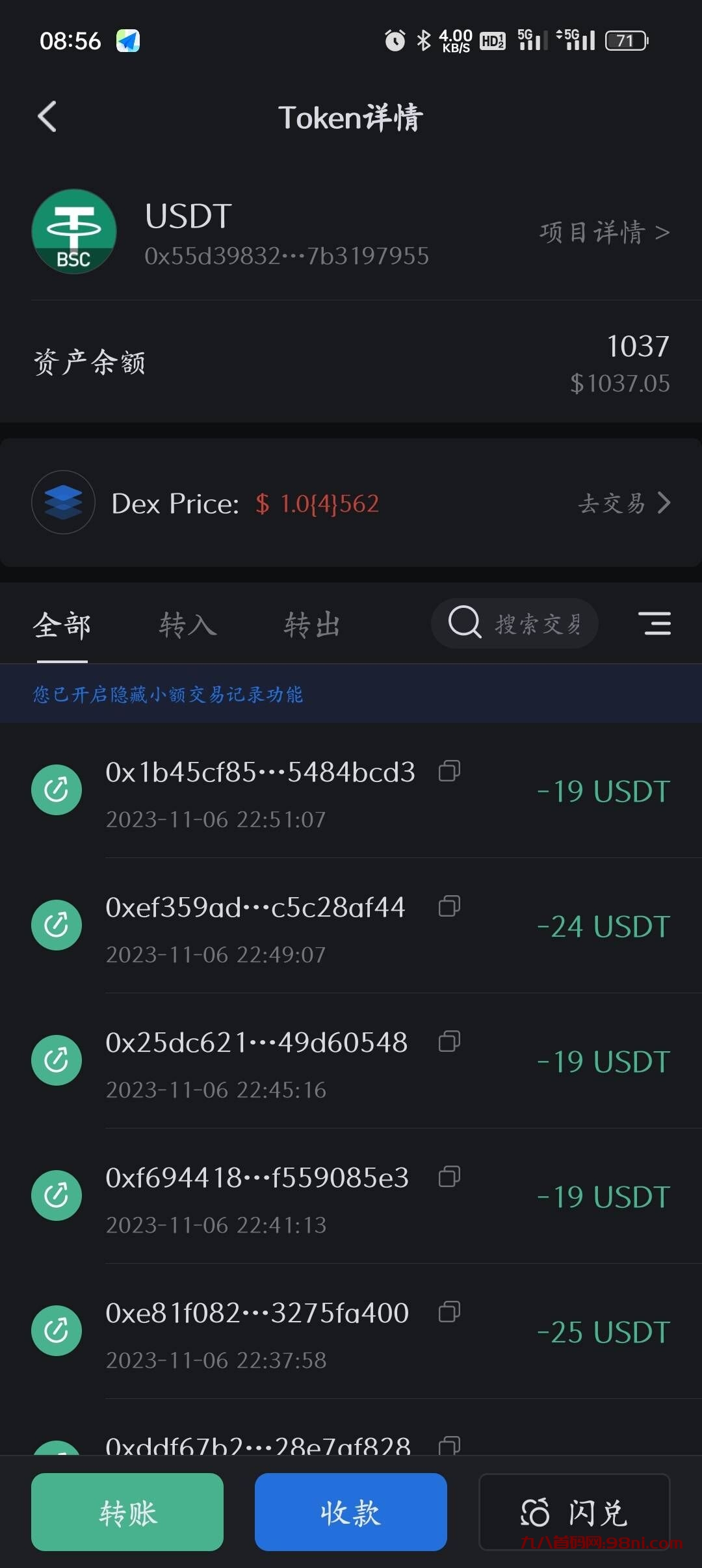702x1568 pixels.
Task: Copy hash 0x1b45cf85···5484bcd3
Action: [449, 771]
